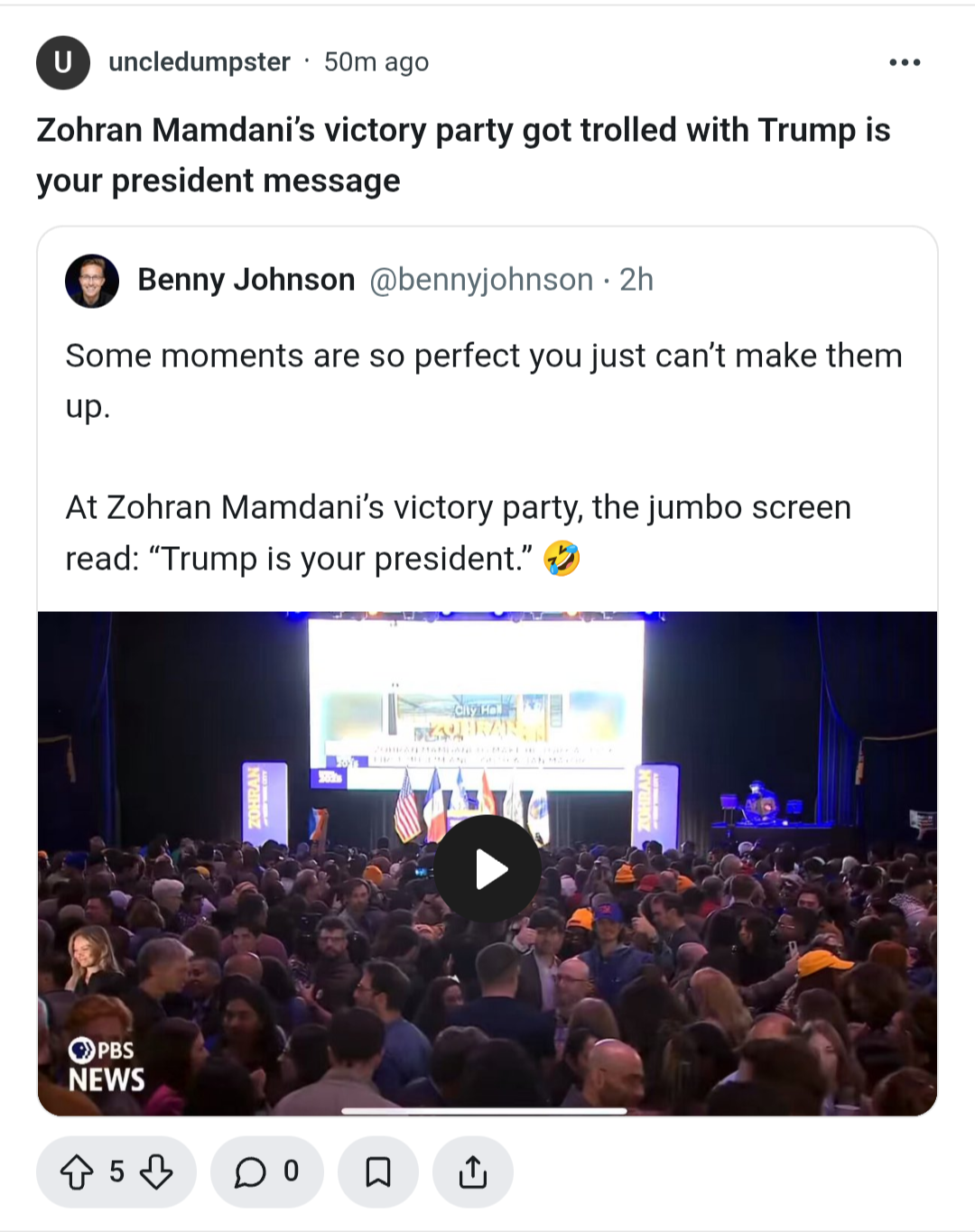Open uncledumpster's profile
Screen dimensions: 975x1232
199,62
